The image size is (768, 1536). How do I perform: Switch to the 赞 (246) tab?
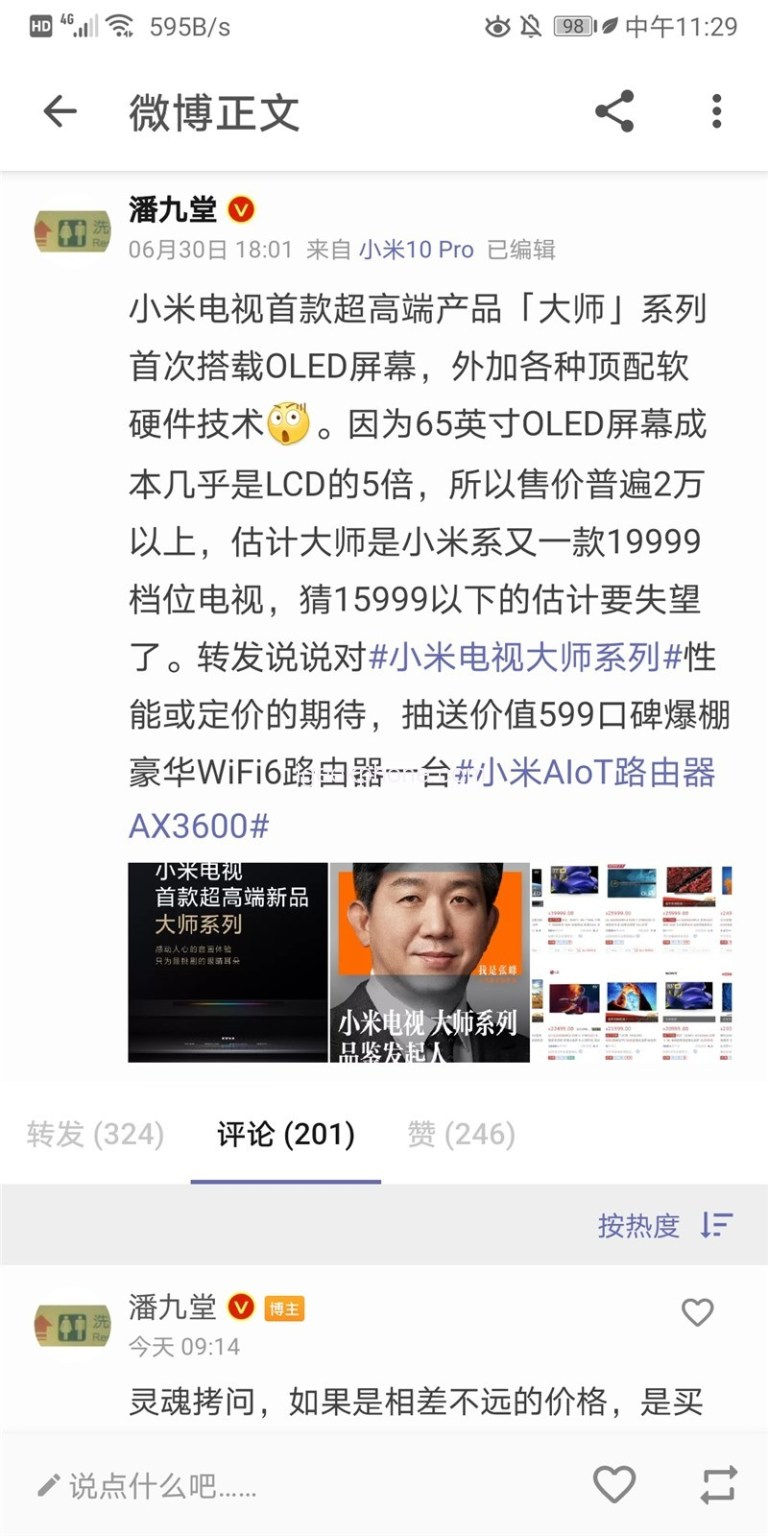point(461,1134)
